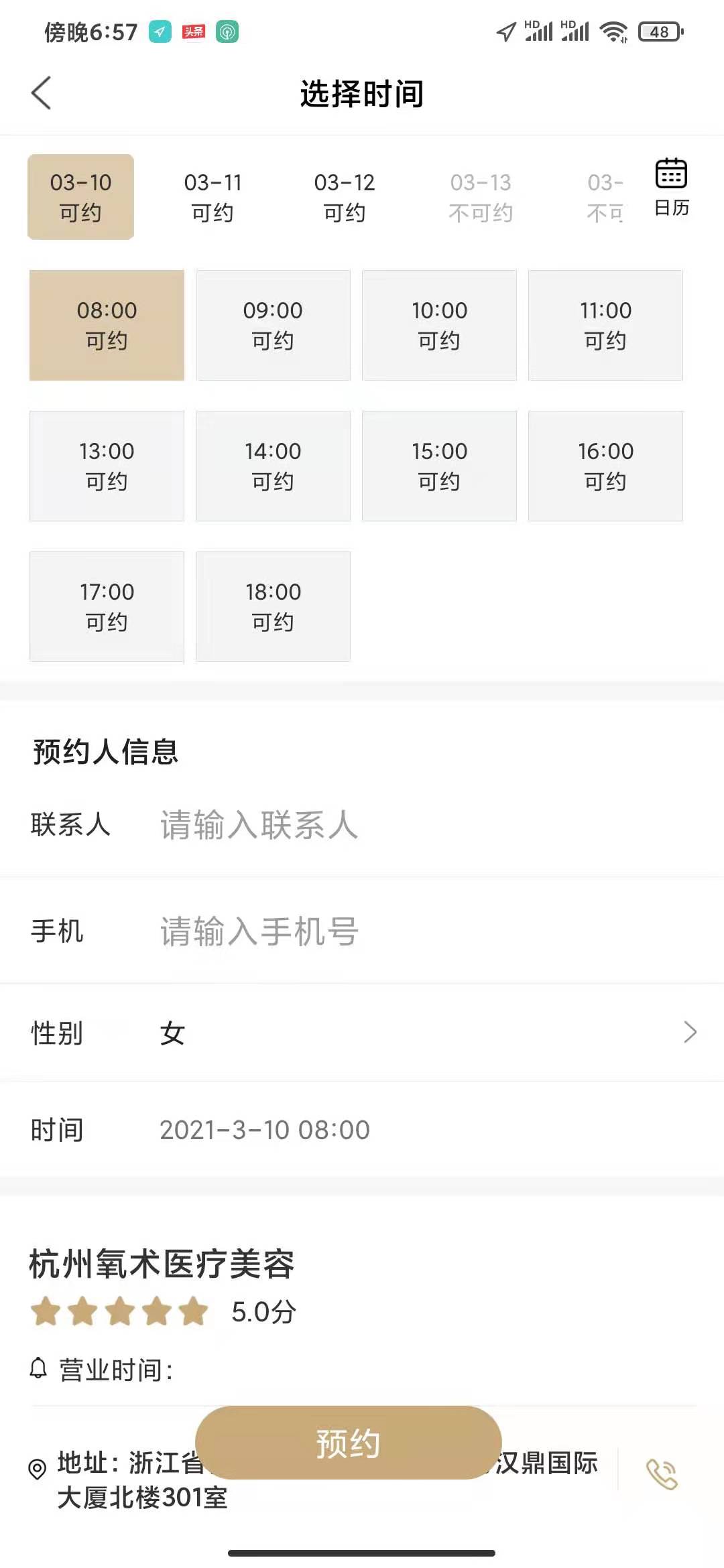Choose the 18:00 time slot
This screenshot has width=724, height=1568.
[x=273, y=606]
